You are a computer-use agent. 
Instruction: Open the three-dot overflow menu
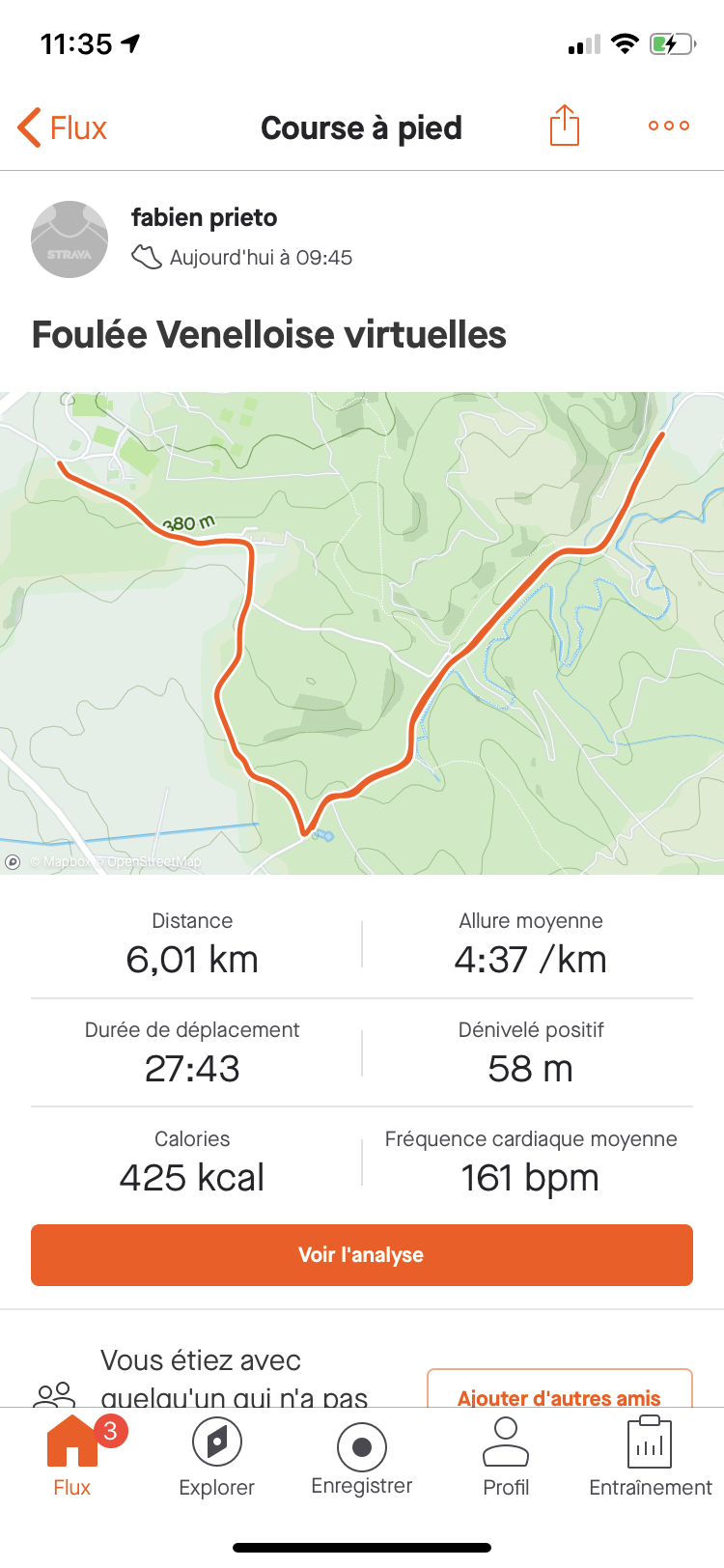coord(669,126)
